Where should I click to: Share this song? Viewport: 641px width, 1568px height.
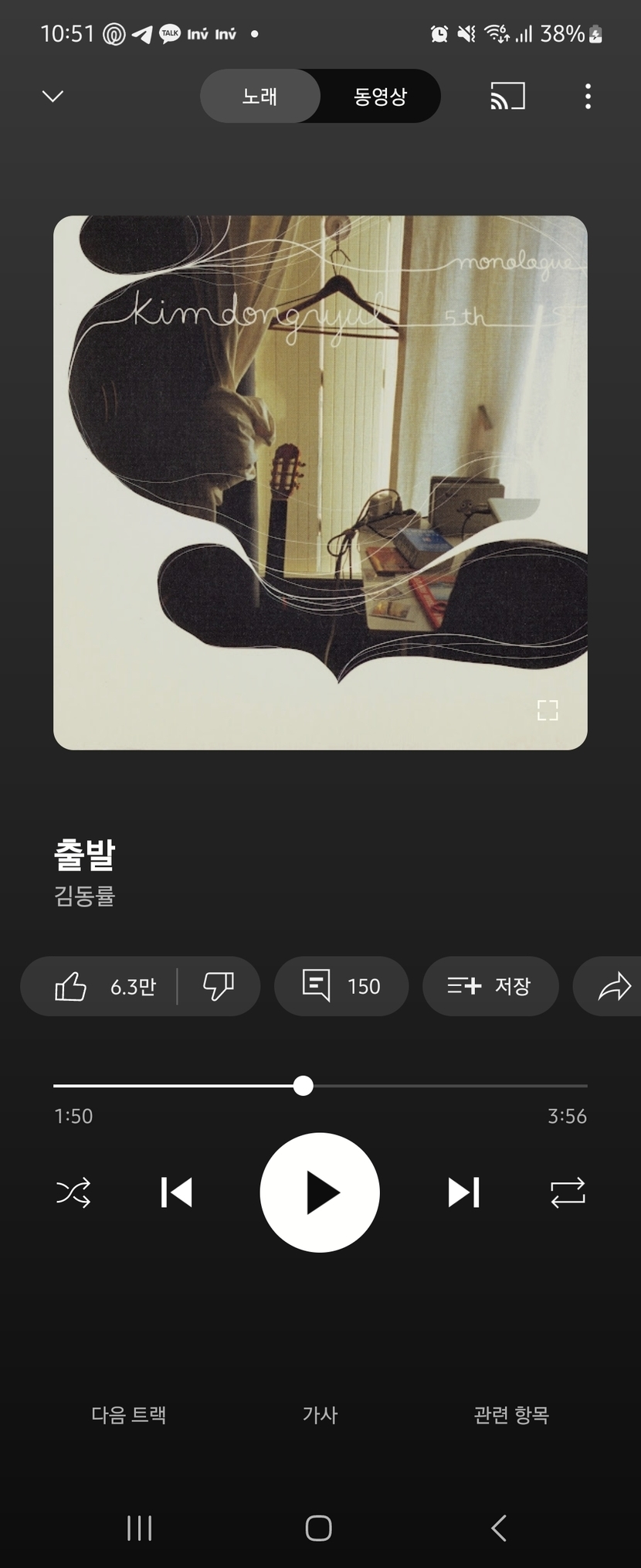click(614, 986)
